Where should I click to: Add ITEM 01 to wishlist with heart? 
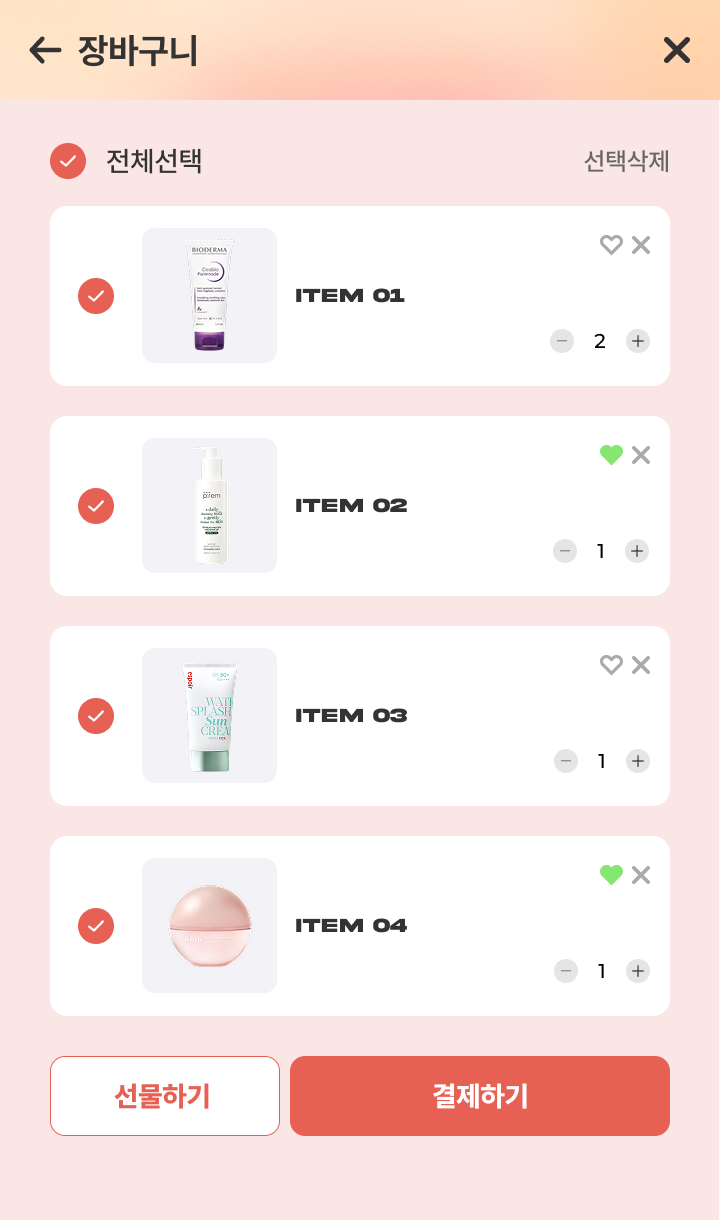click(x=611, y=245)
